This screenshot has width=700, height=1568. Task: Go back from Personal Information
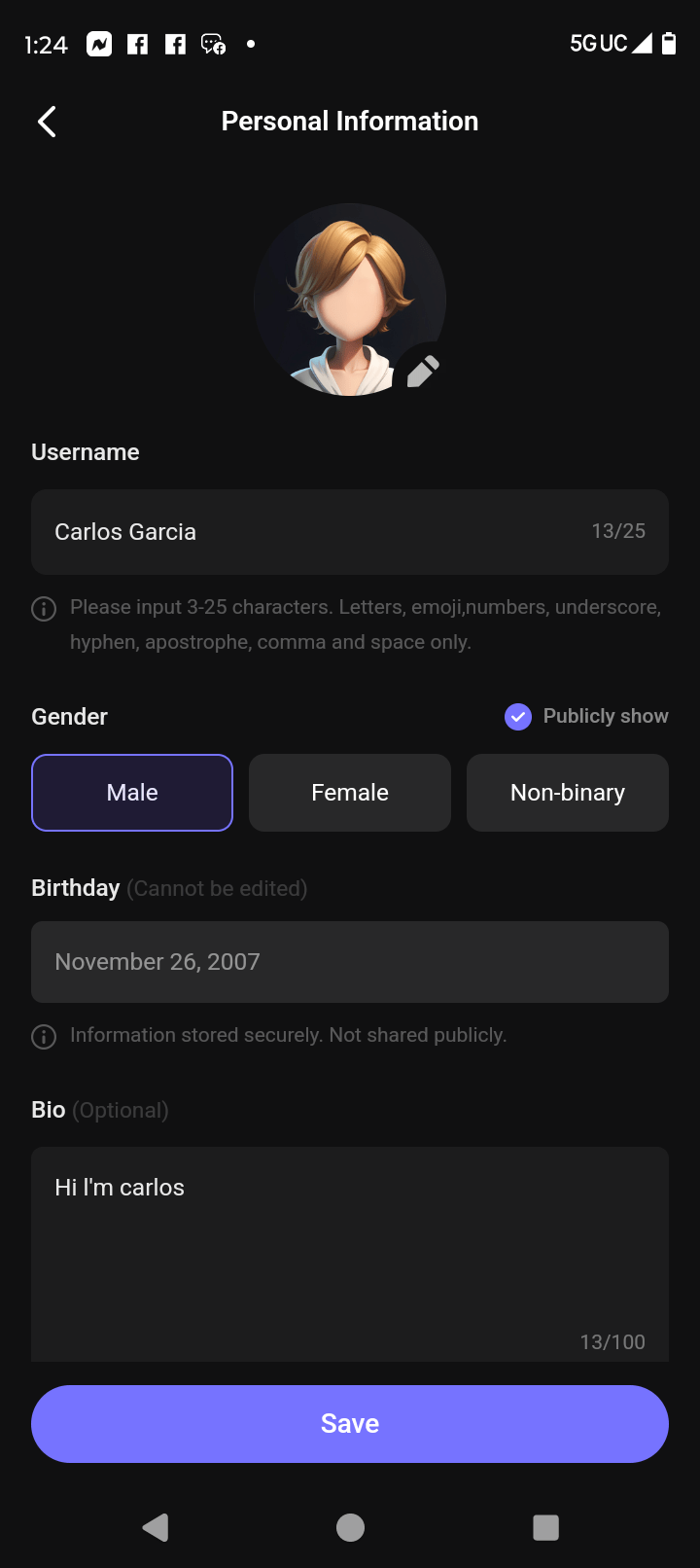point(47,122)
